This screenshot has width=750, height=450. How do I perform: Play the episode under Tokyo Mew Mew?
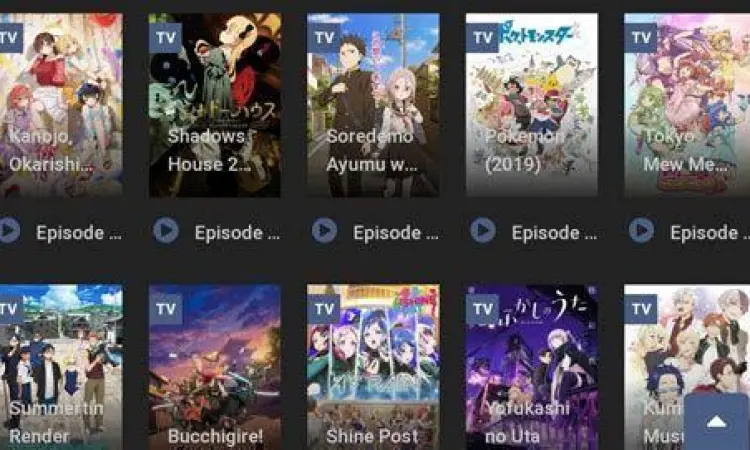[x=641, y=231]
